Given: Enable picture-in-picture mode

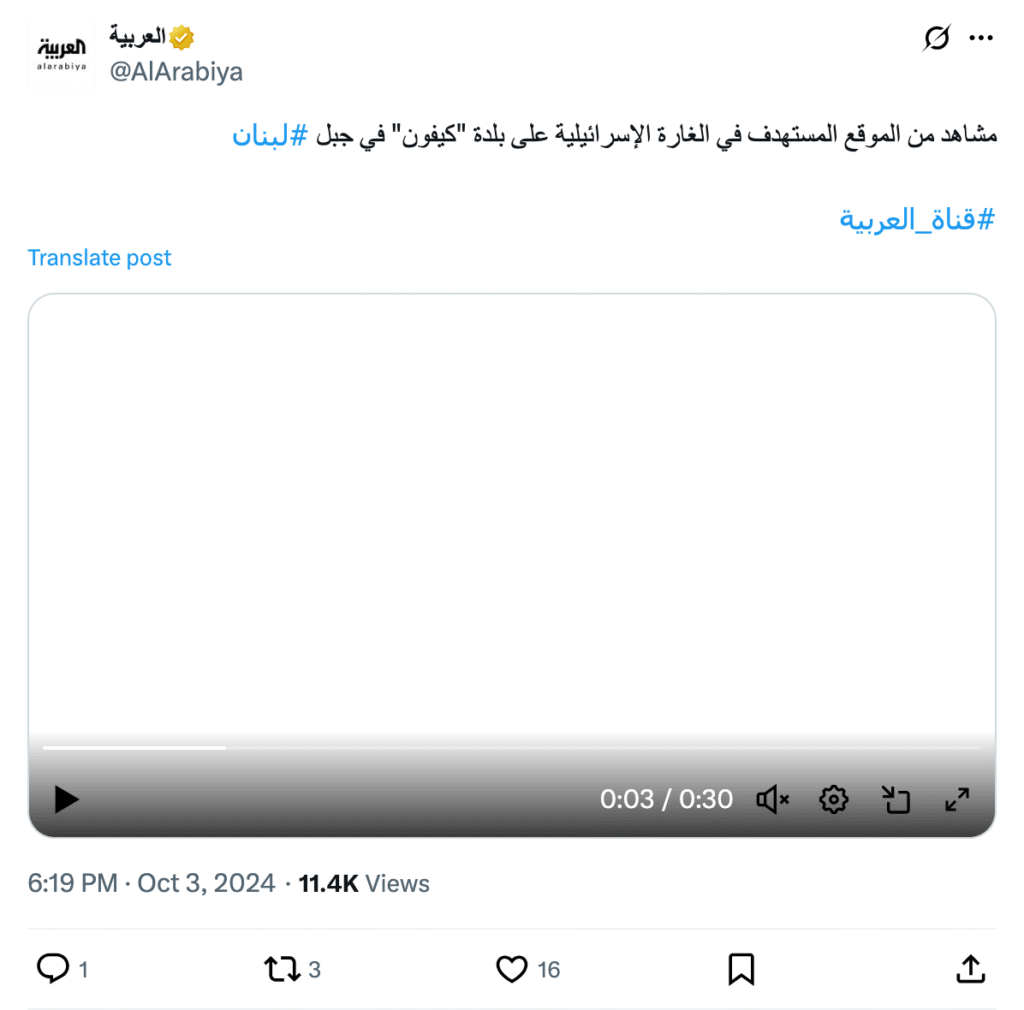Looking at the screenshot, I should 895,799.
